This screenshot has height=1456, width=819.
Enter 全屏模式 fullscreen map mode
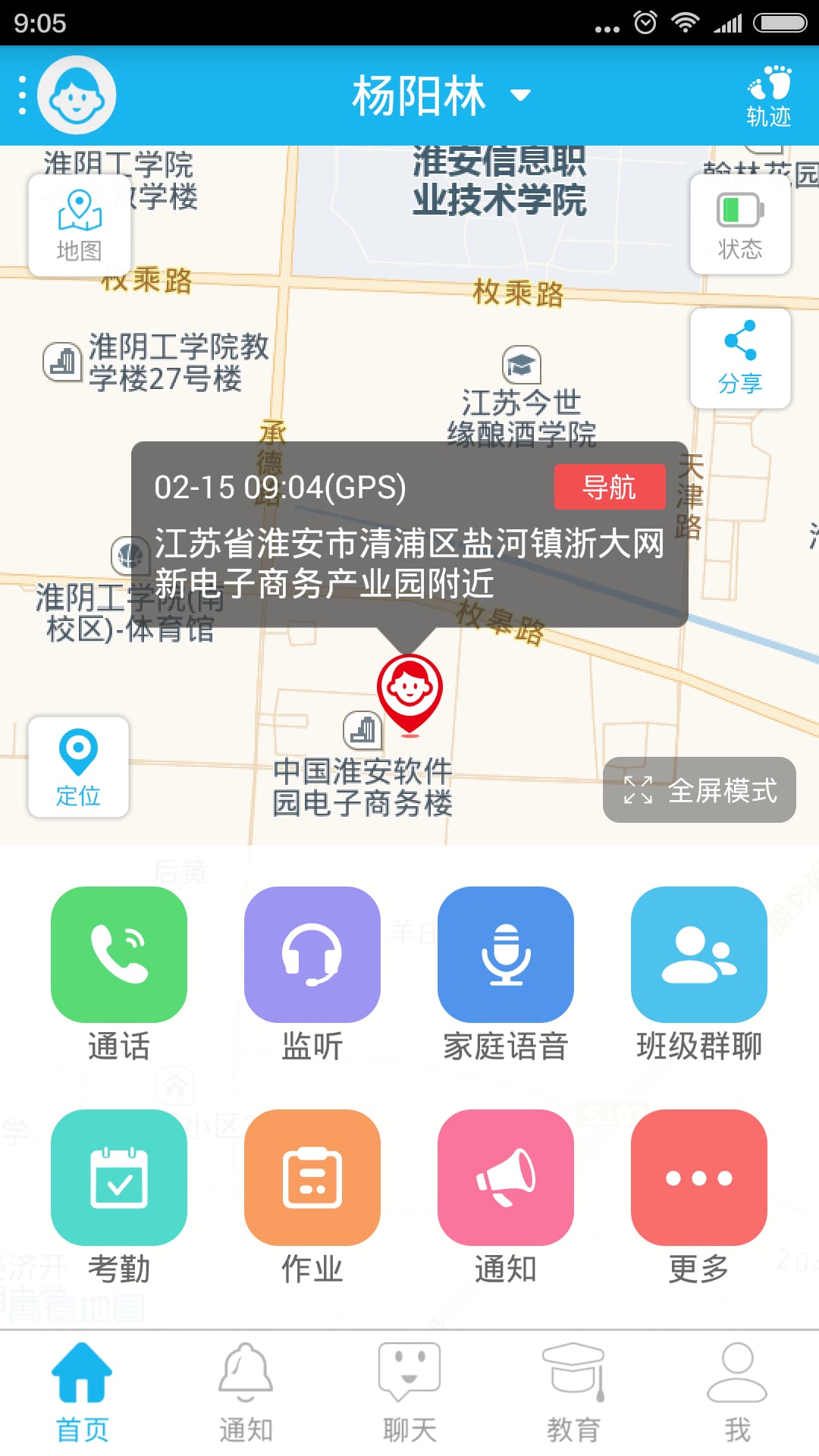pyautogui.click(x=699, y=790)
